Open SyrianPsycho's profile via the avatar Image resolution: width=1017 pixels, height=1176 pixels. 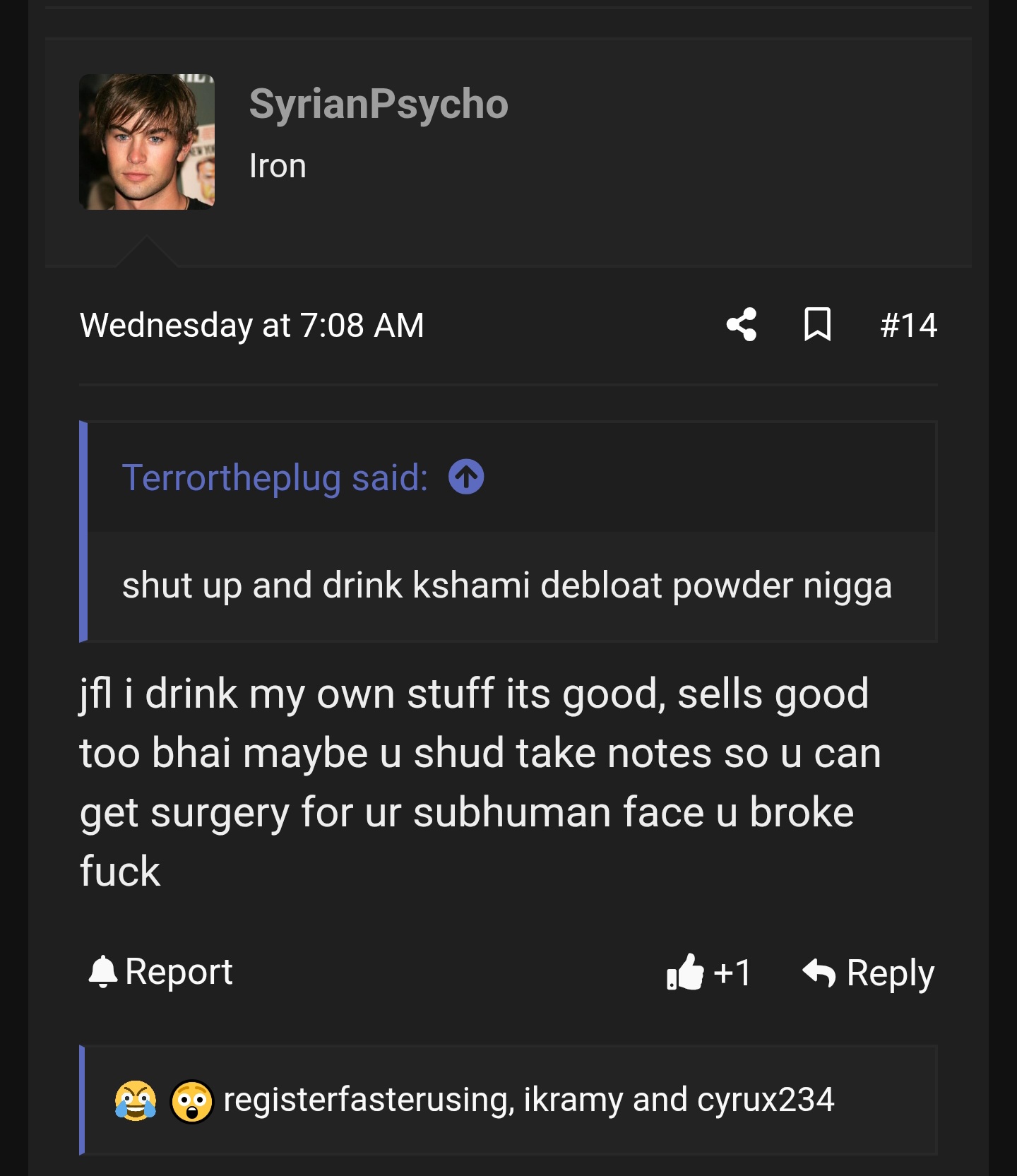pyautogui.click(x=147, y=142)
